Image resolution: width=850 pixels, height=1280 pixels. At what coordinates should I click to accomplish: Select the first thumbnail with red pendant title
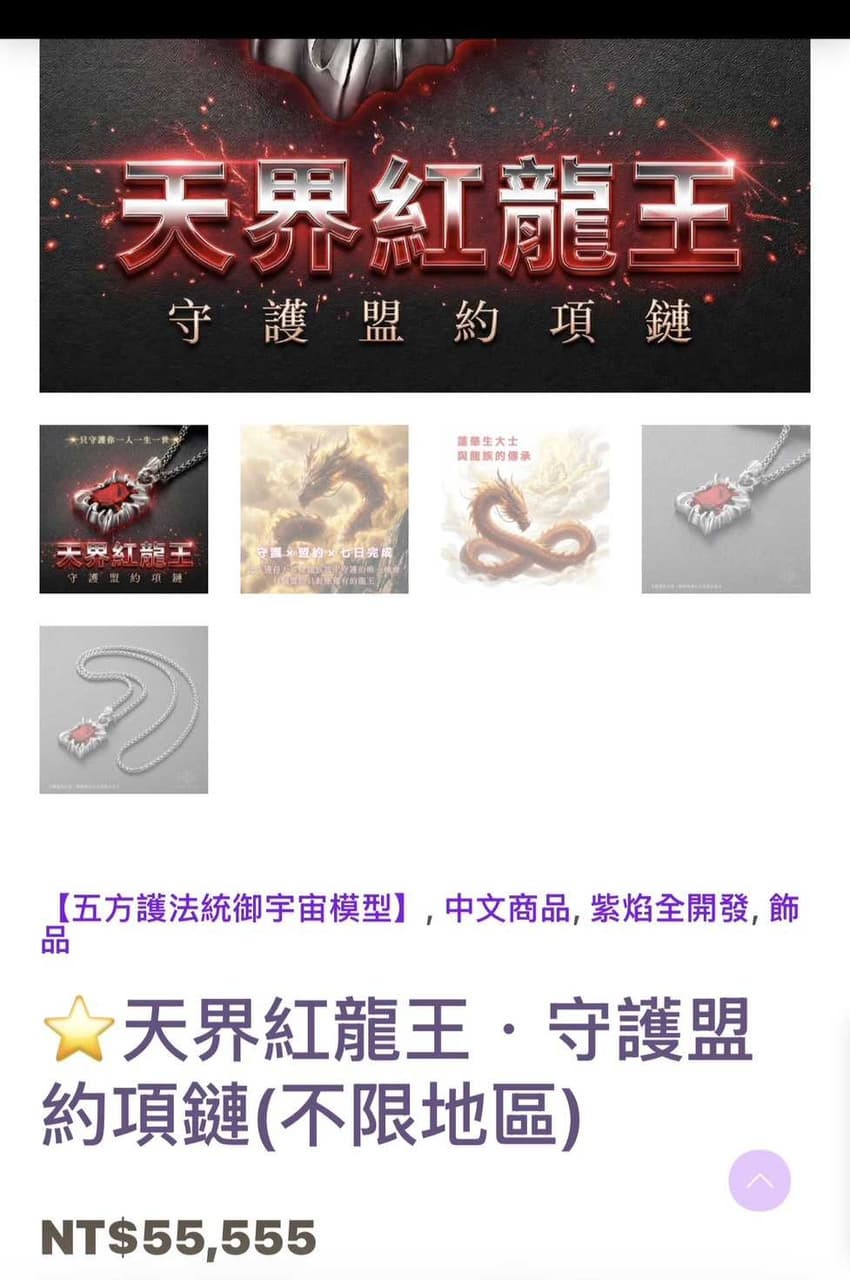click(124, 509)
